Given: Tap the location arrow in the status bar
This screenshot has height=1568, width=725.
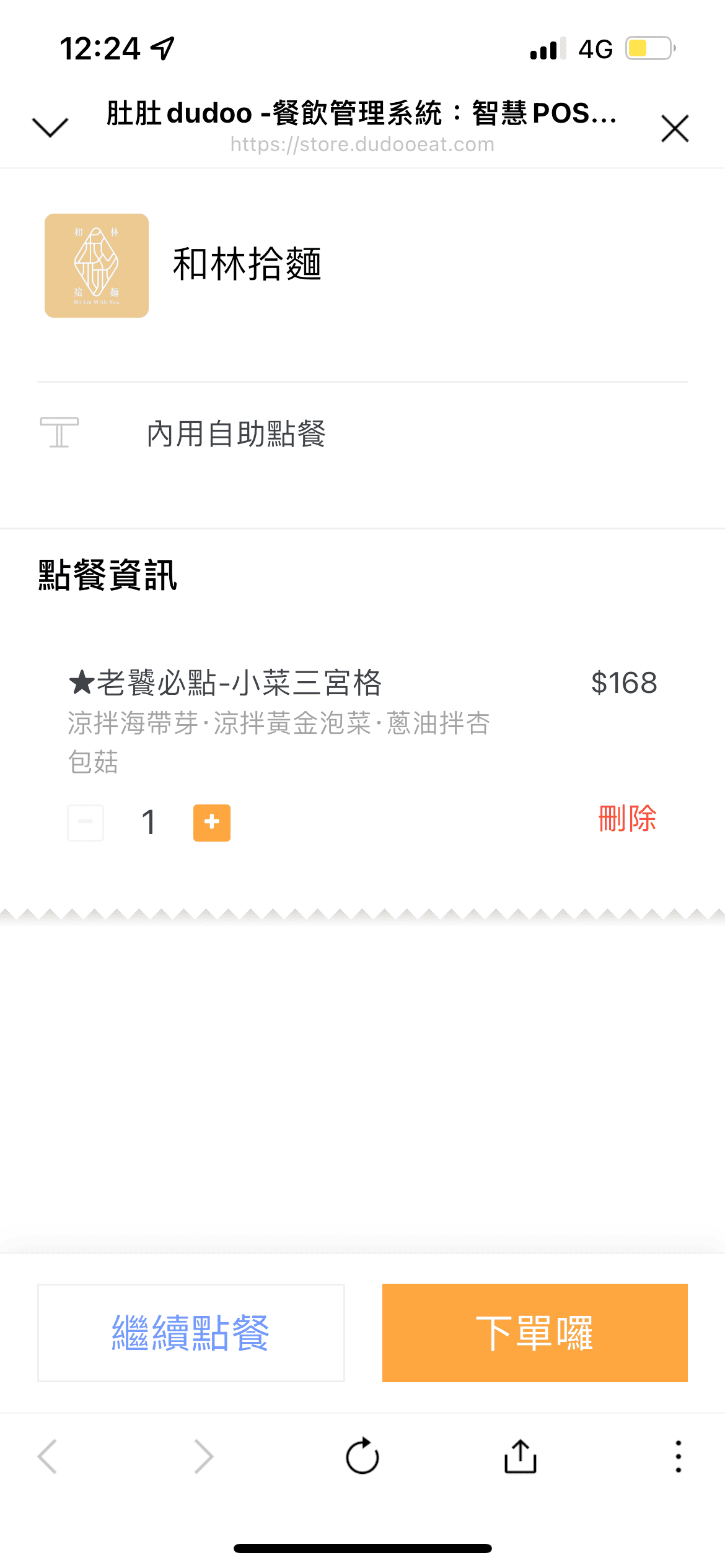Looking at the screenshot, I should [x=161, y=48].
